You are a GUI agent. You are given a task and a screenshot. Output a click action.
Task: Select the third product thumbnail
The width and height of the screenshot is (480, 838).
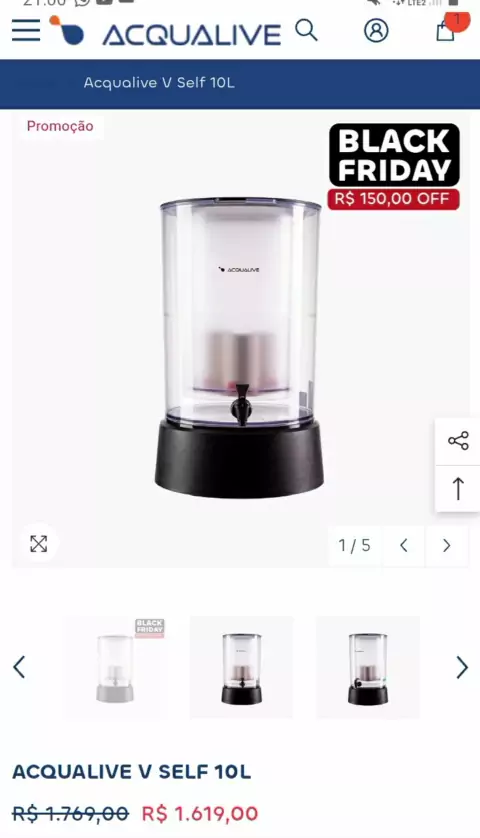[x=368, y=668]
